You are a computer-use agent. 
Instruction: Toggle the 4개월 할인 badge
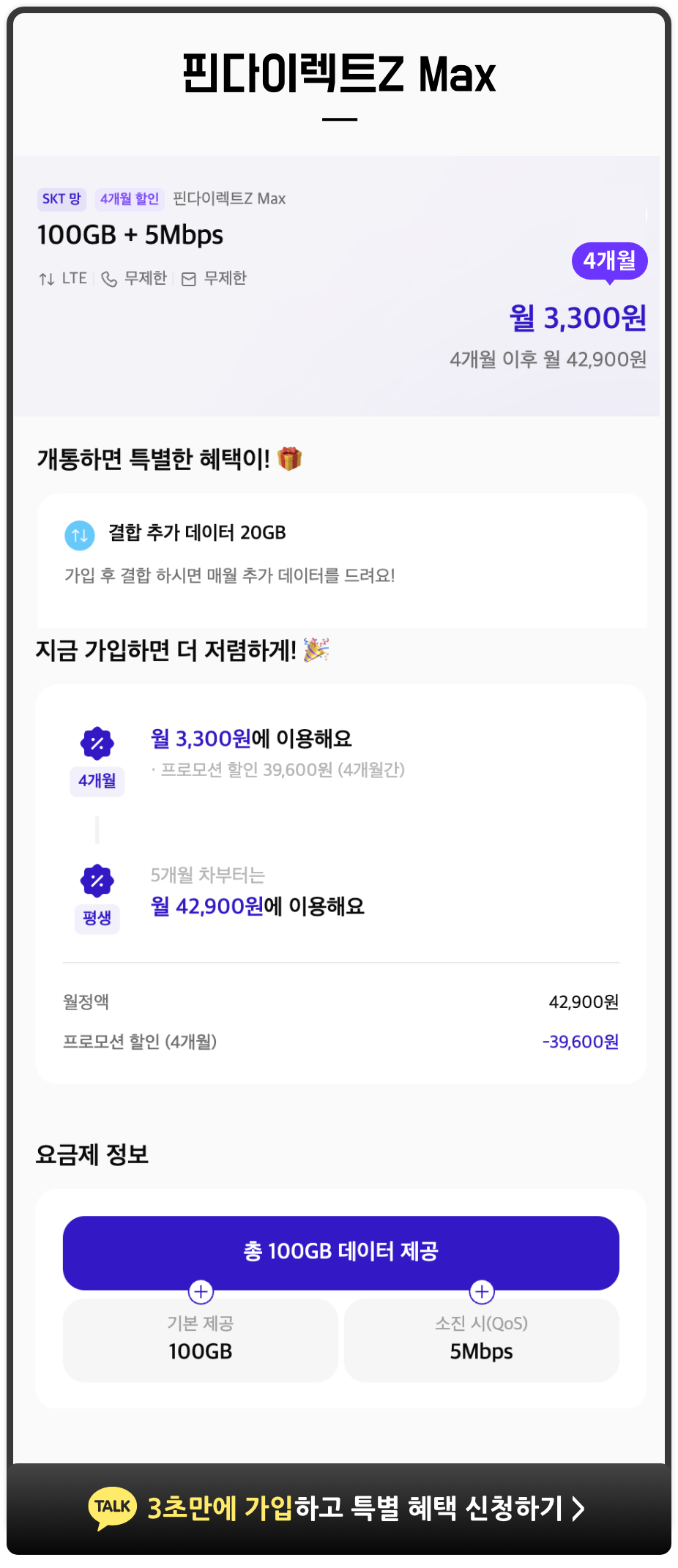point(130,199)
